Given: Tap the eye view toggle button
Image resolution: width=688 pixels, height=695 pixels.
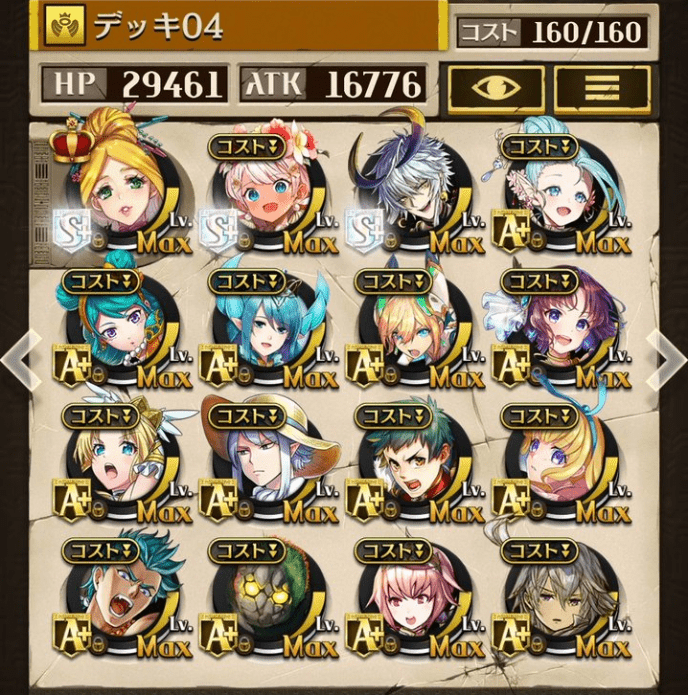Looking at the screenshot, I should coord(496,87).
